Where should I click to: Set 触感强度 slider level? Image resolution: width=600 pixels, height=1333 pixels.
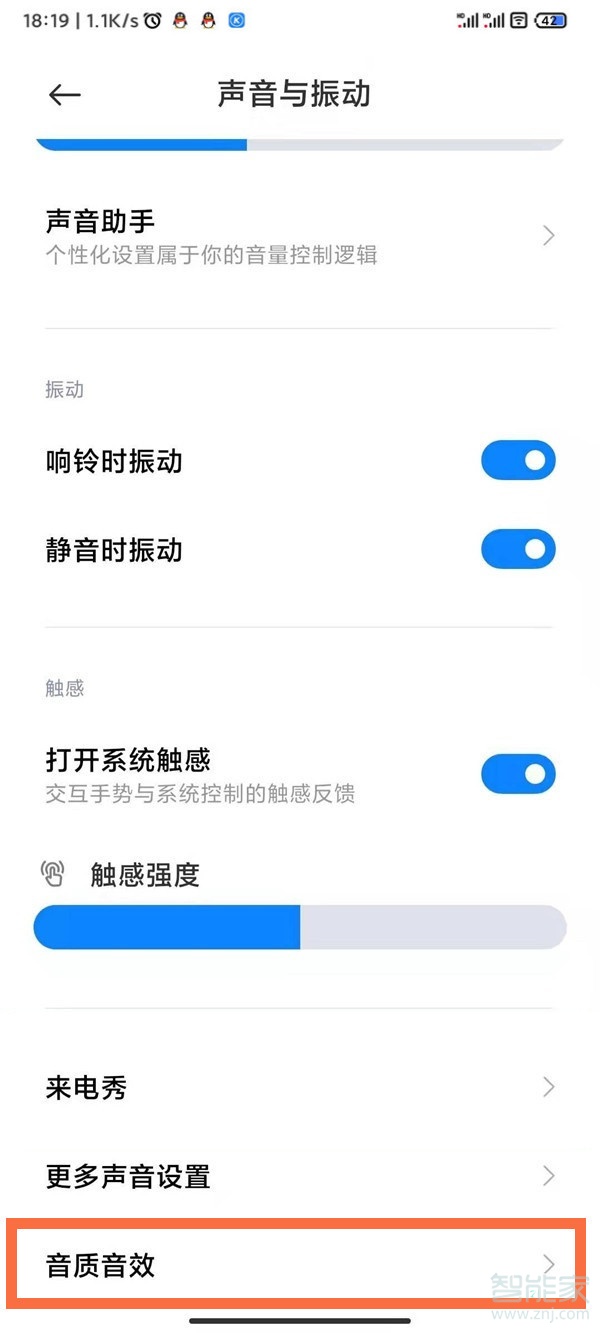(x=300, y=927)
